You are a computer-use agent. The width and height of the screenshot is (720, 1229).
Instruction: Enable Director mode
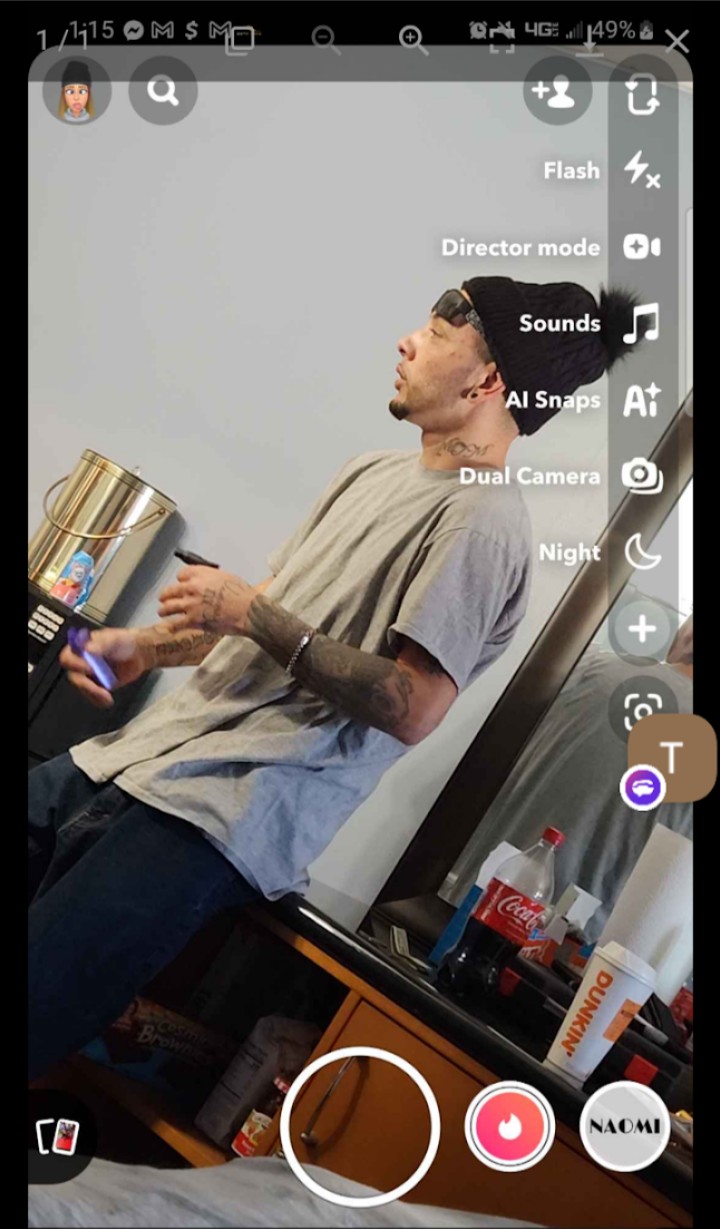click(641, 247)
